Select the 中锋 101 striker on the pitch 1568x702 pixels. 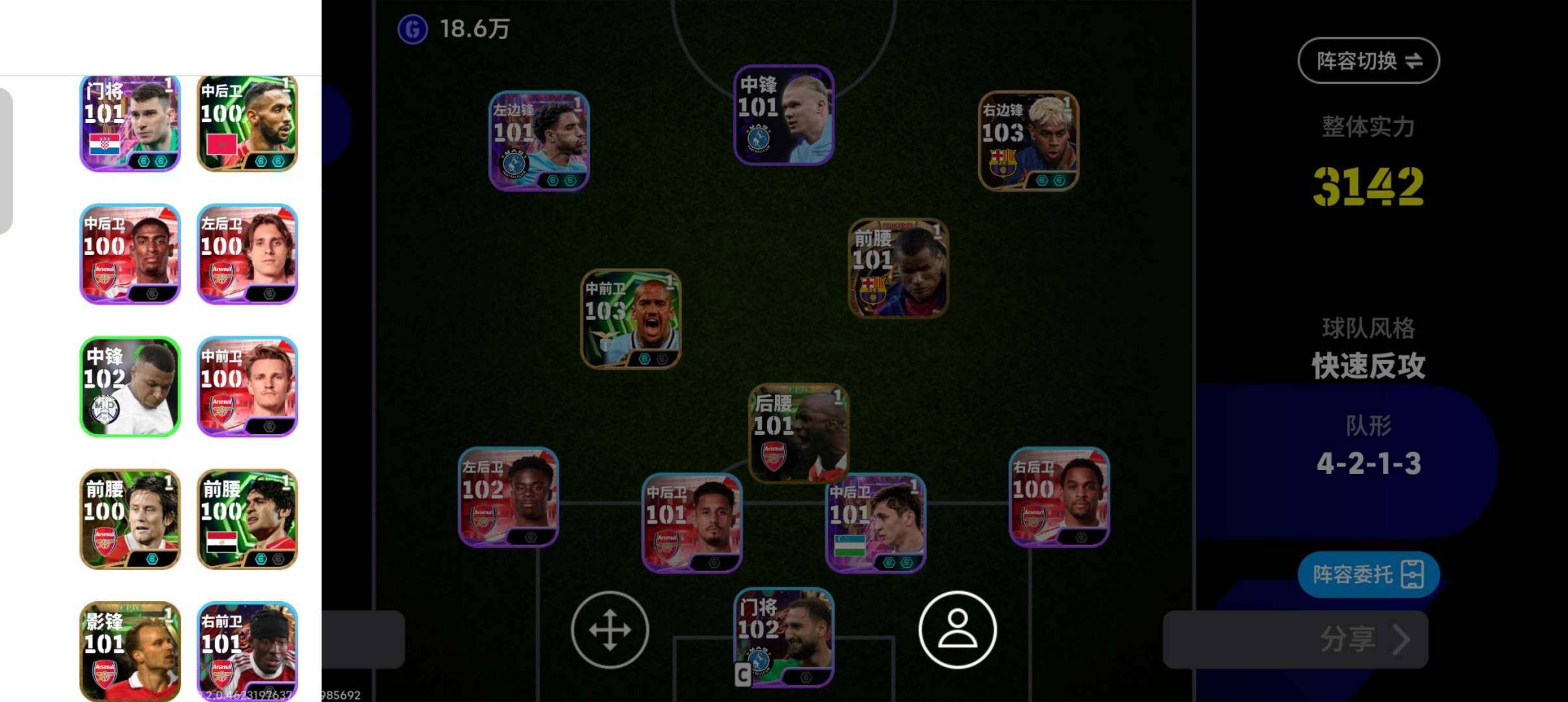coord(783,115)
